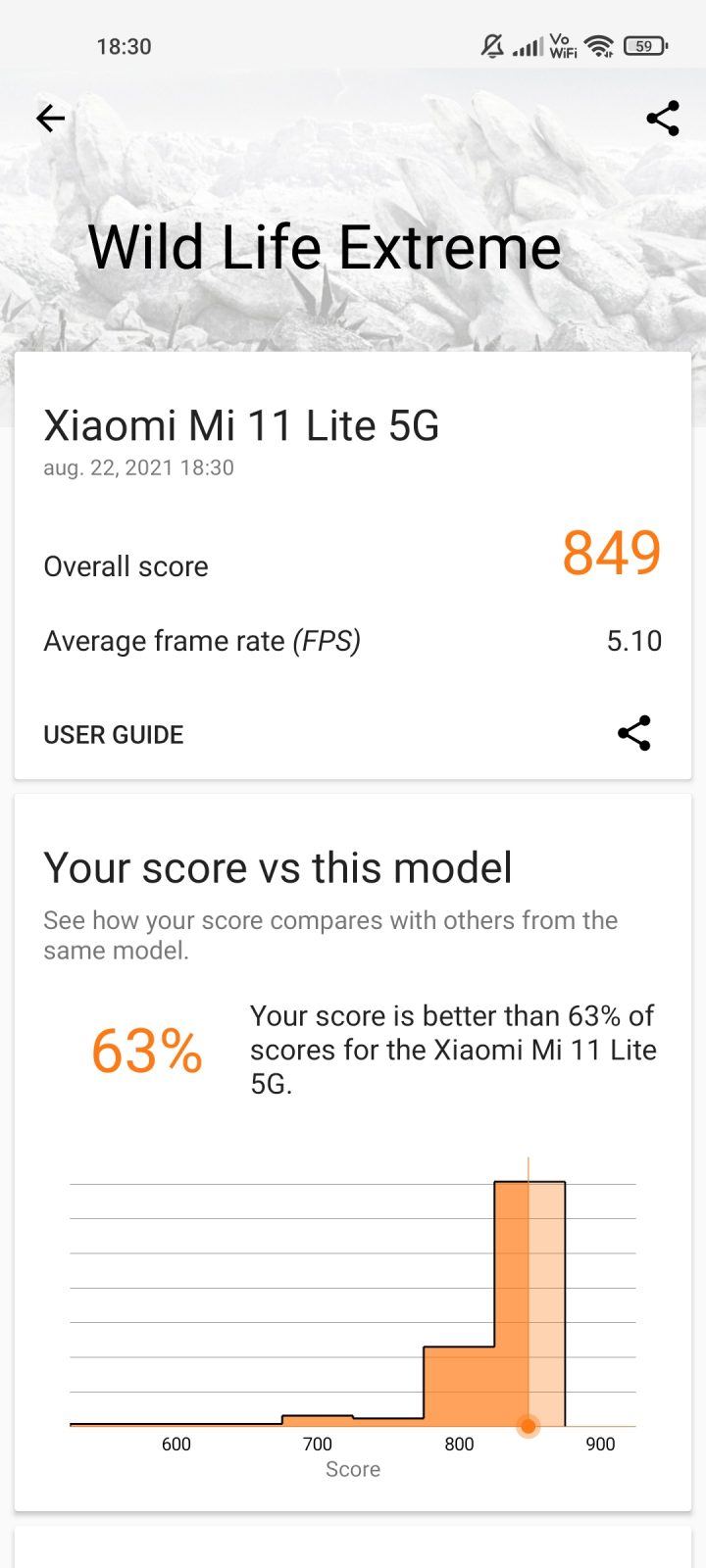The image size is (706, 1568).
Task: Share the score from the result card
Action: point(634,733)
